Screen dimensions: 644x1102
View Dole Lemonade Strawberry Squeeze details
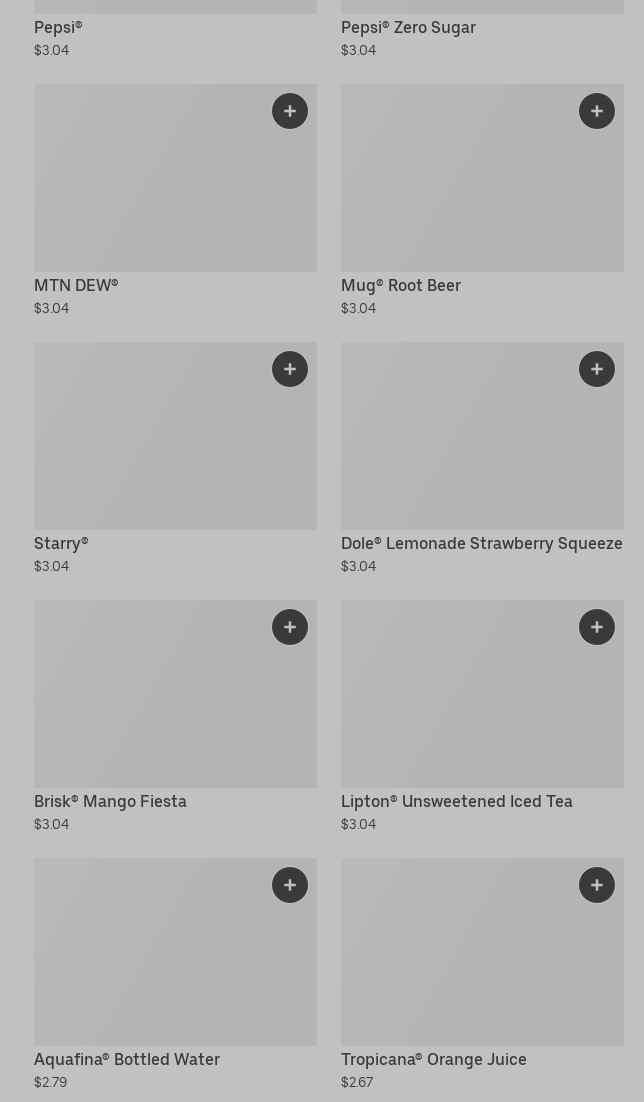[x=460, y=450]
